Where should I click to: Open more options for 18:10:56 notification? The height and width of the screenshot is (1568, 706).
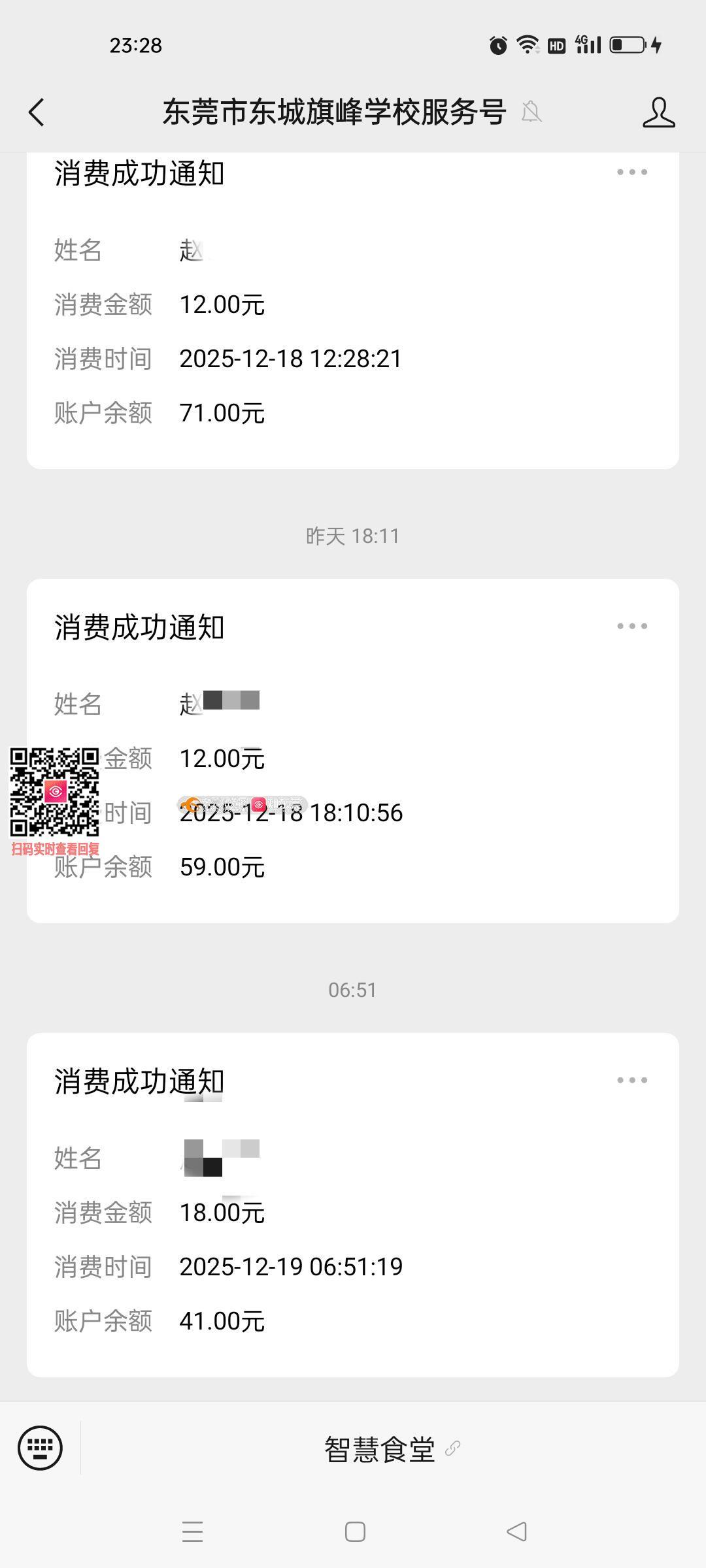(631, 627)
